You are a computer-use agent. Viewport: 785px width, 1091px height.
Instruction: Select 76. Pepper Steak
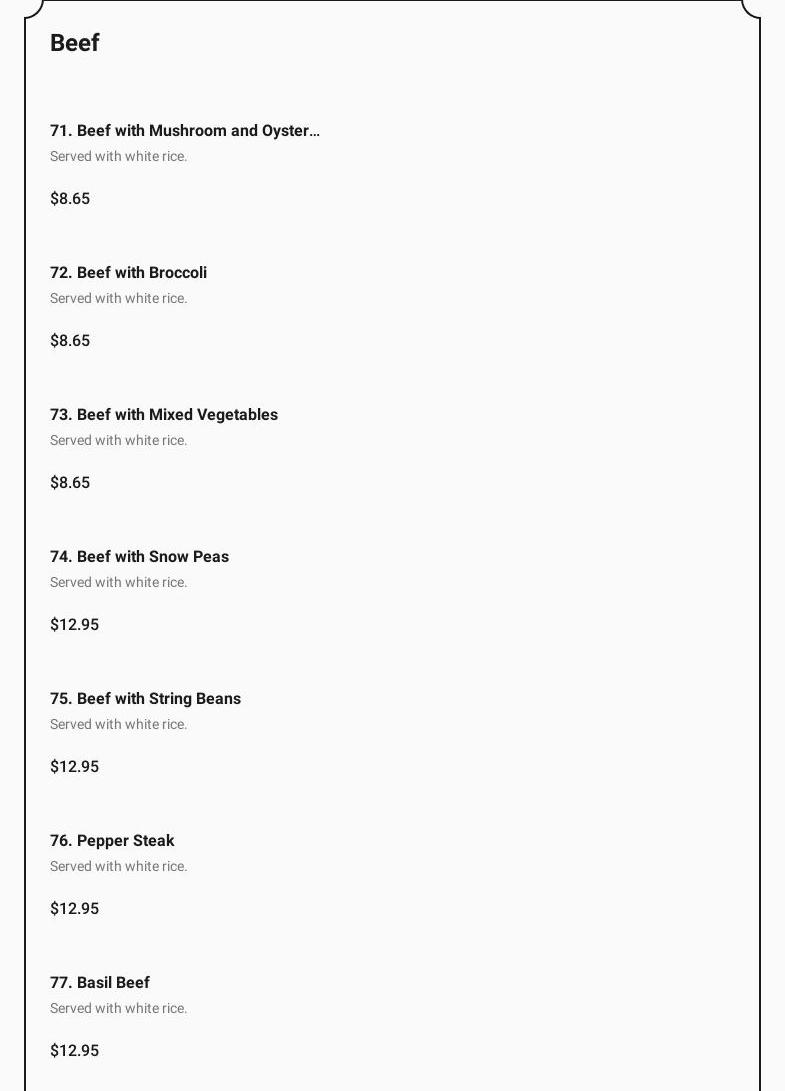click(113, 841)
